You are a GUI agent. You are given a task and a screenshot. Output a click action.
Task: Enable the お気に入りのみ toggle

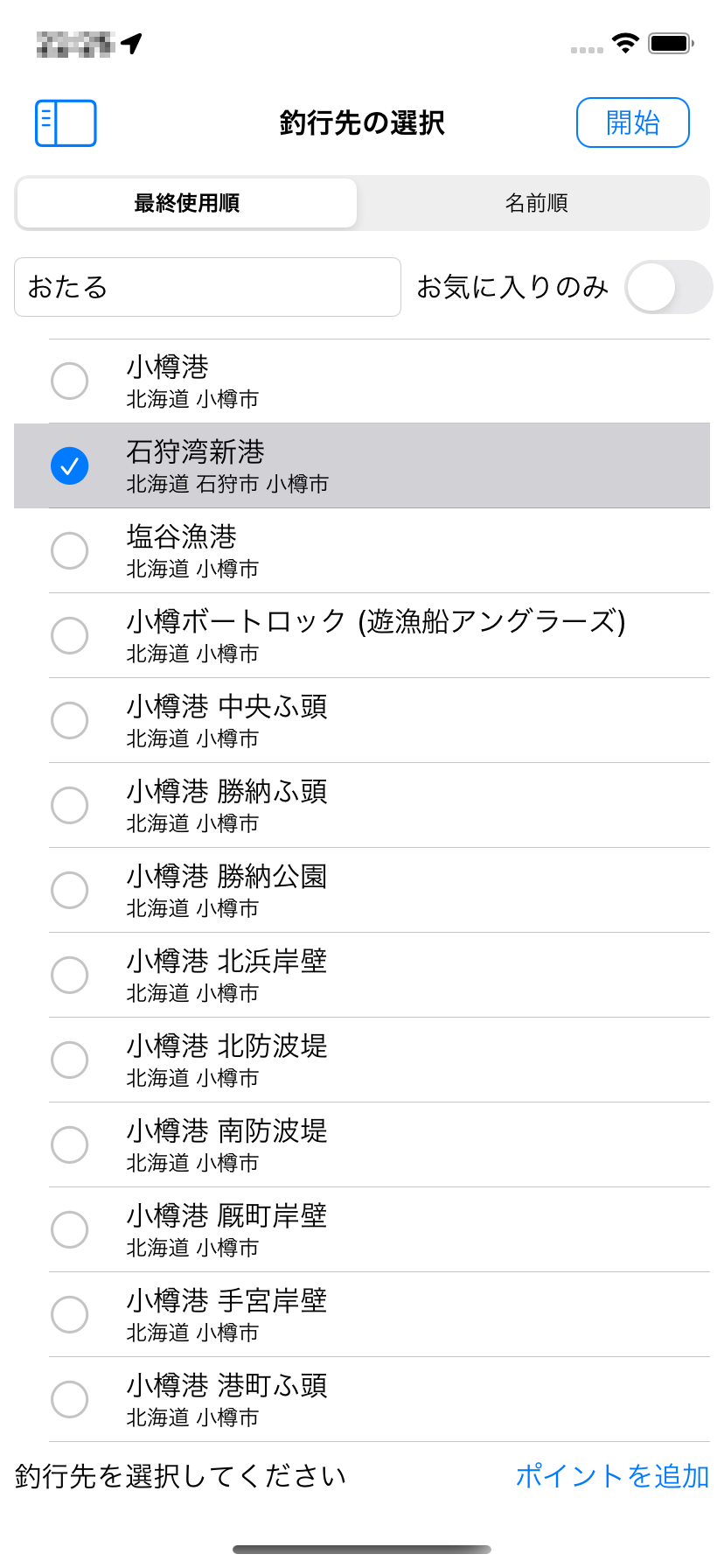click(x=668, y=287)
